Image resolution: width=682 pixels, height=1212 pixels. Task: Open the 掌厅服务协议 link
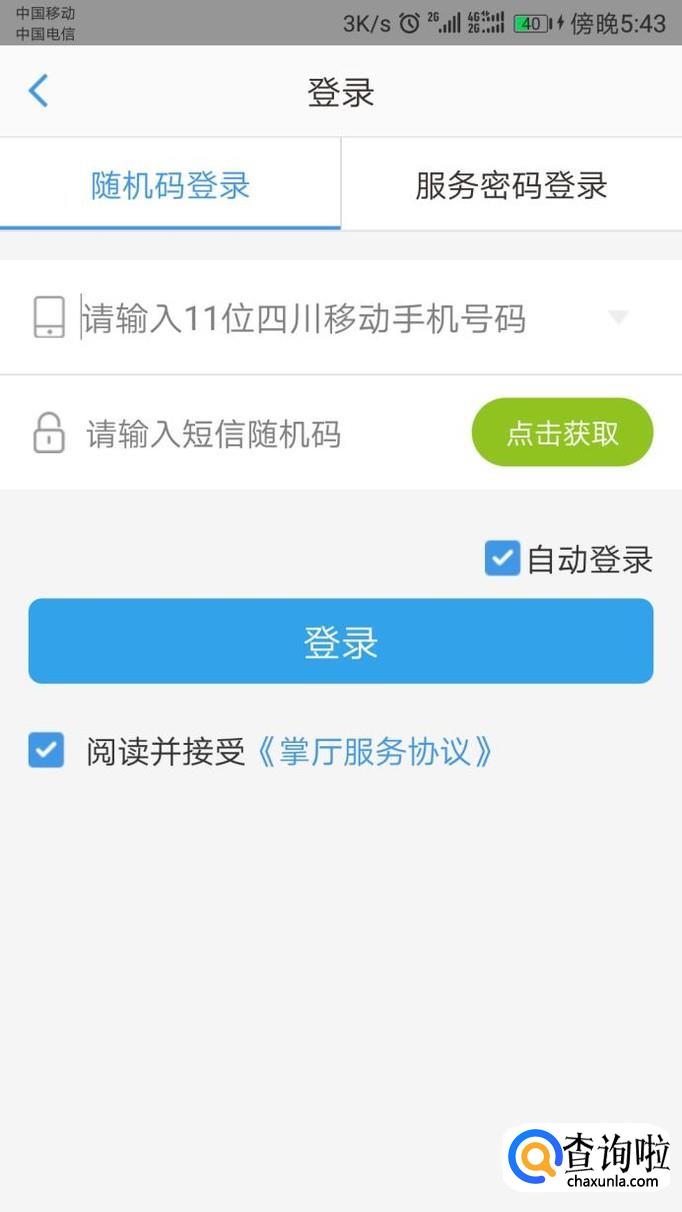373,752
